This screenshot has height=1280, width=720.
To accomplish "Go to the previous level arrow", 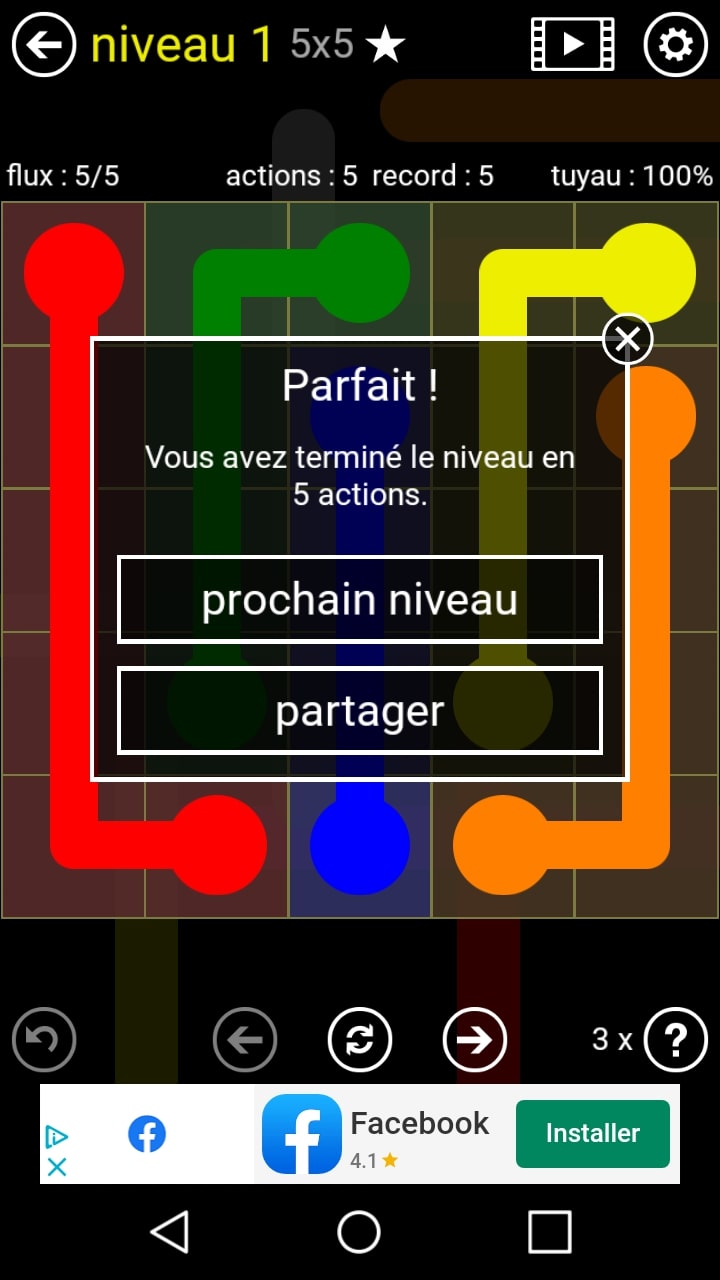I will coord(245,1040).
